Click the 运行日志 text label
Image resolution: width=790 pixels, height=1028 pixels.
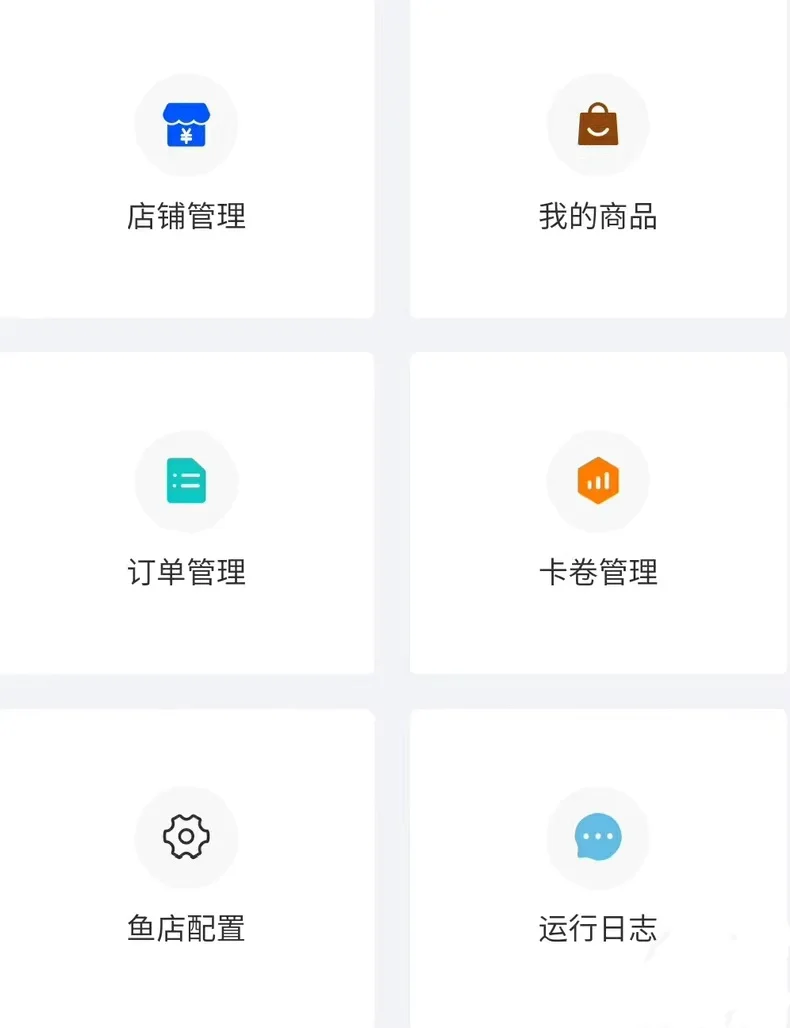coord(598,929)
